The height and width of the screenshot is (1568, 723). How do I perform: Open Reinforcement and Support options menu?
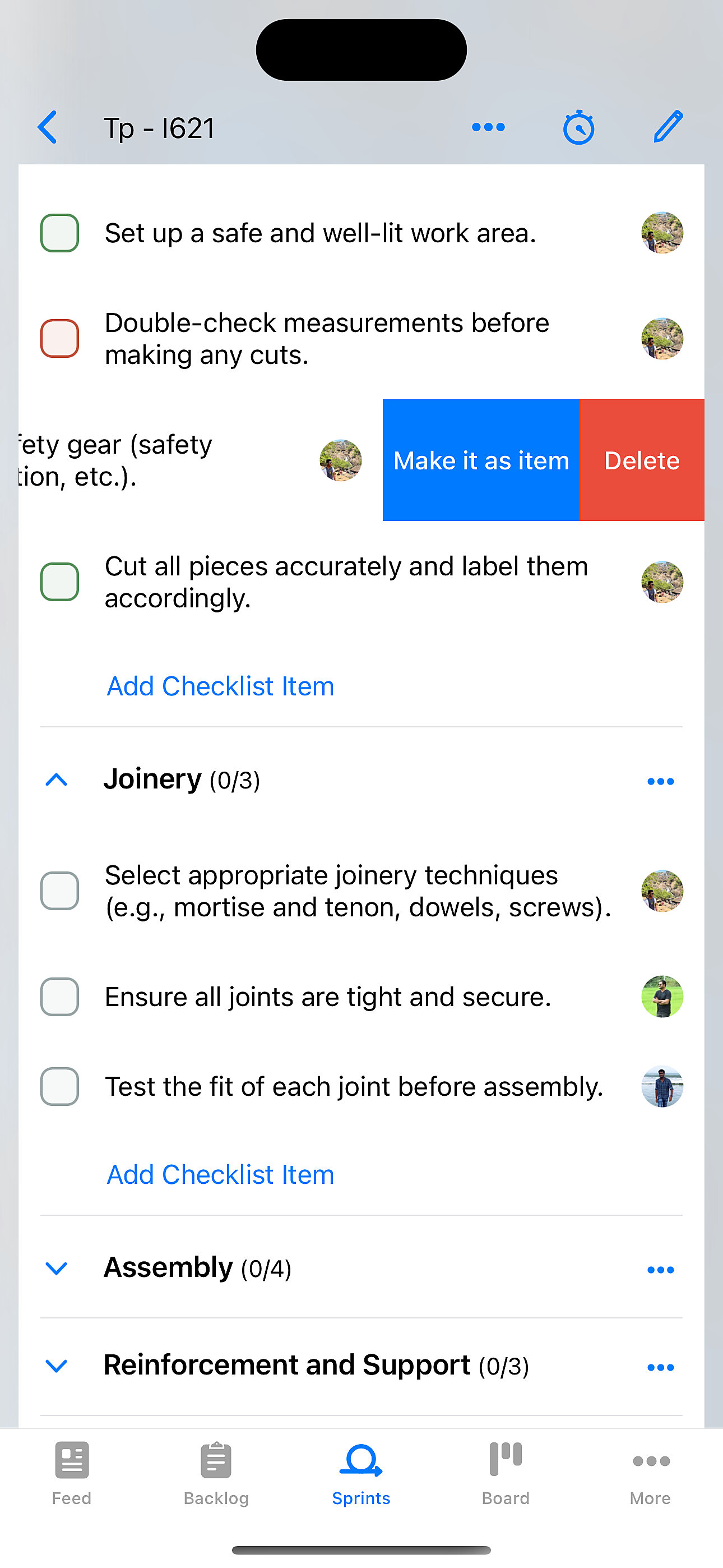(x=660, y=1367)
